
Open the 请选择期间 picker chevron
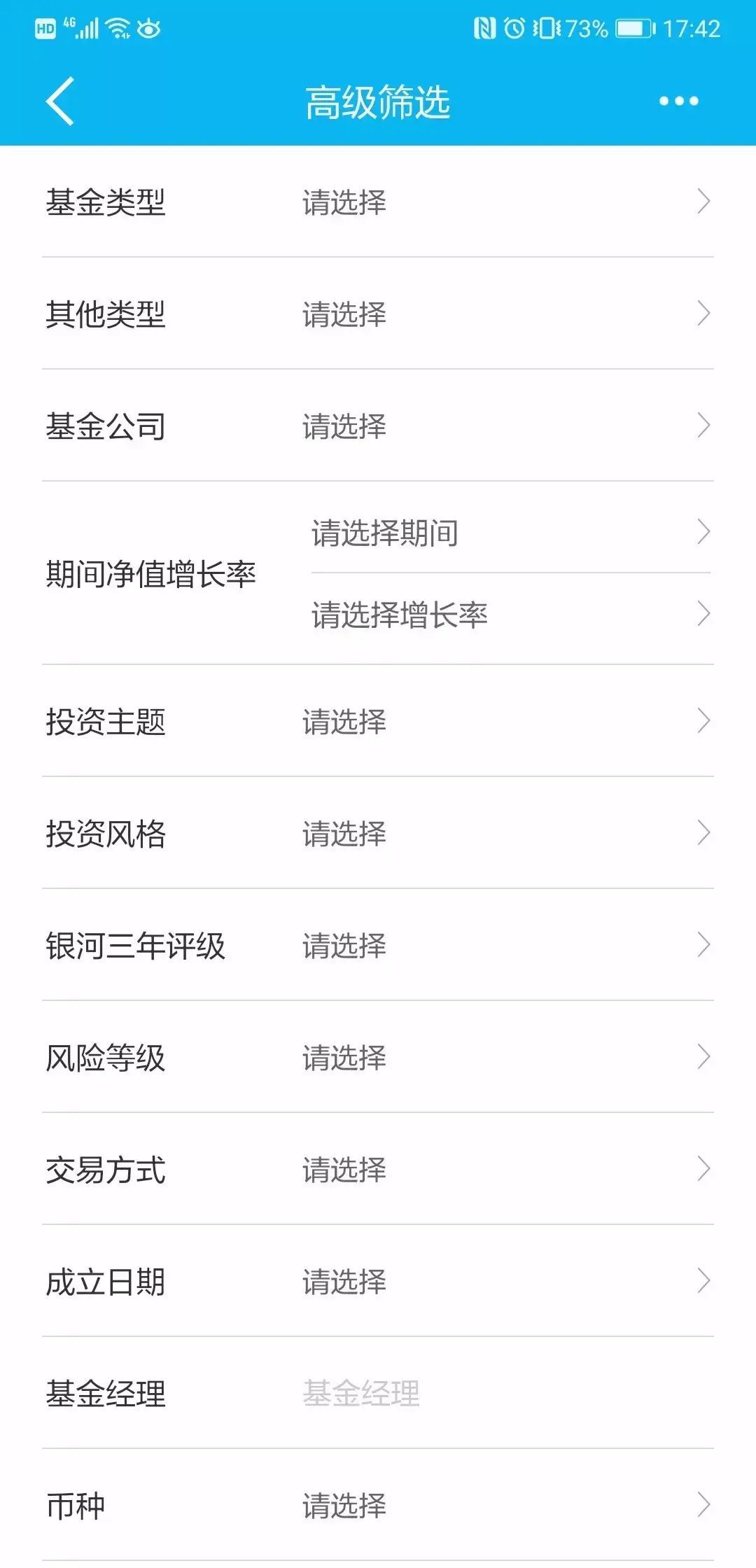coord(706,533)
